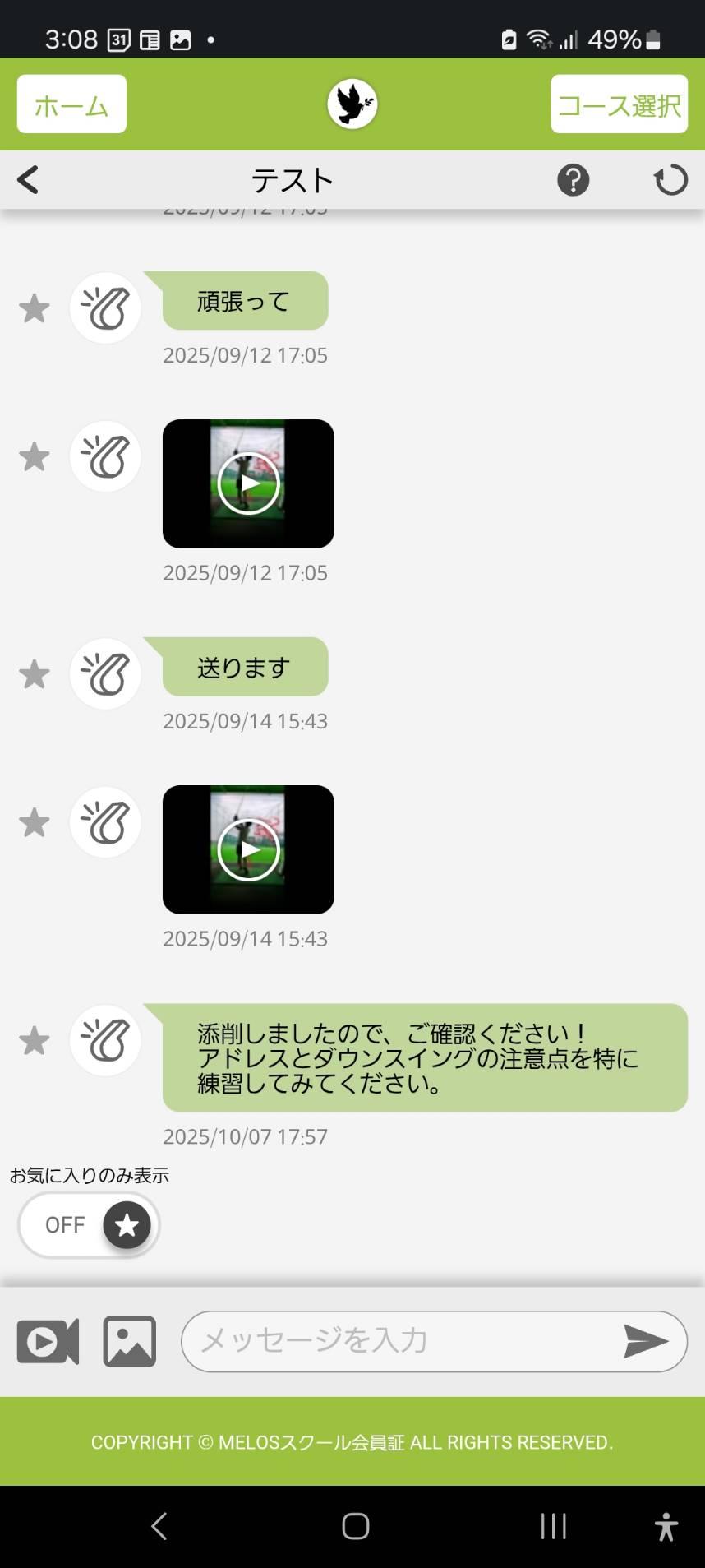Open the help question mark
The width and height of the screenshot is (705, 1568).
573,180
